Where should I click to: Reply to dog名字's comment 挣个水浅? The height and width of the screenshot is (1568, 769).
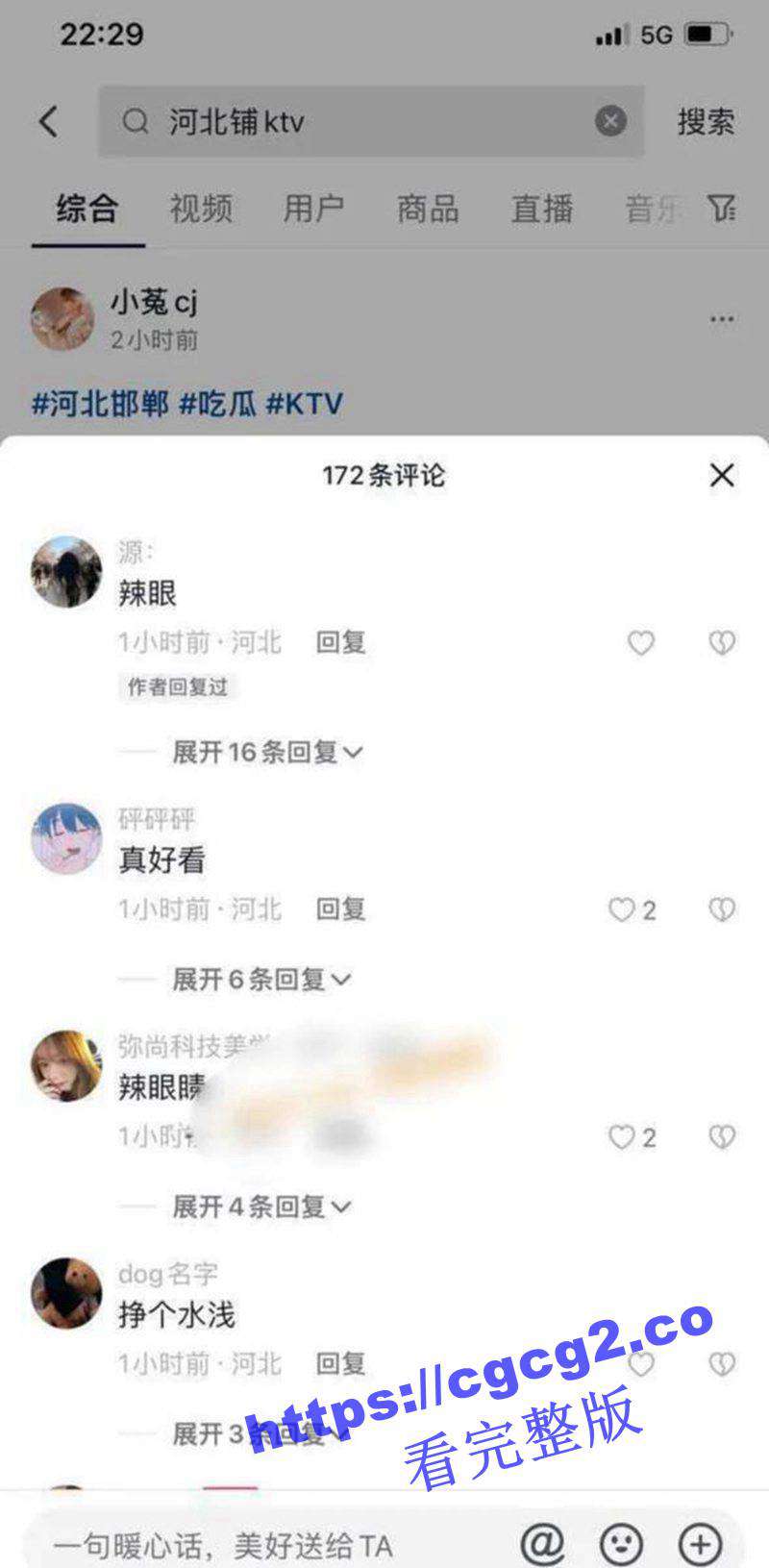coord(340,1363)
